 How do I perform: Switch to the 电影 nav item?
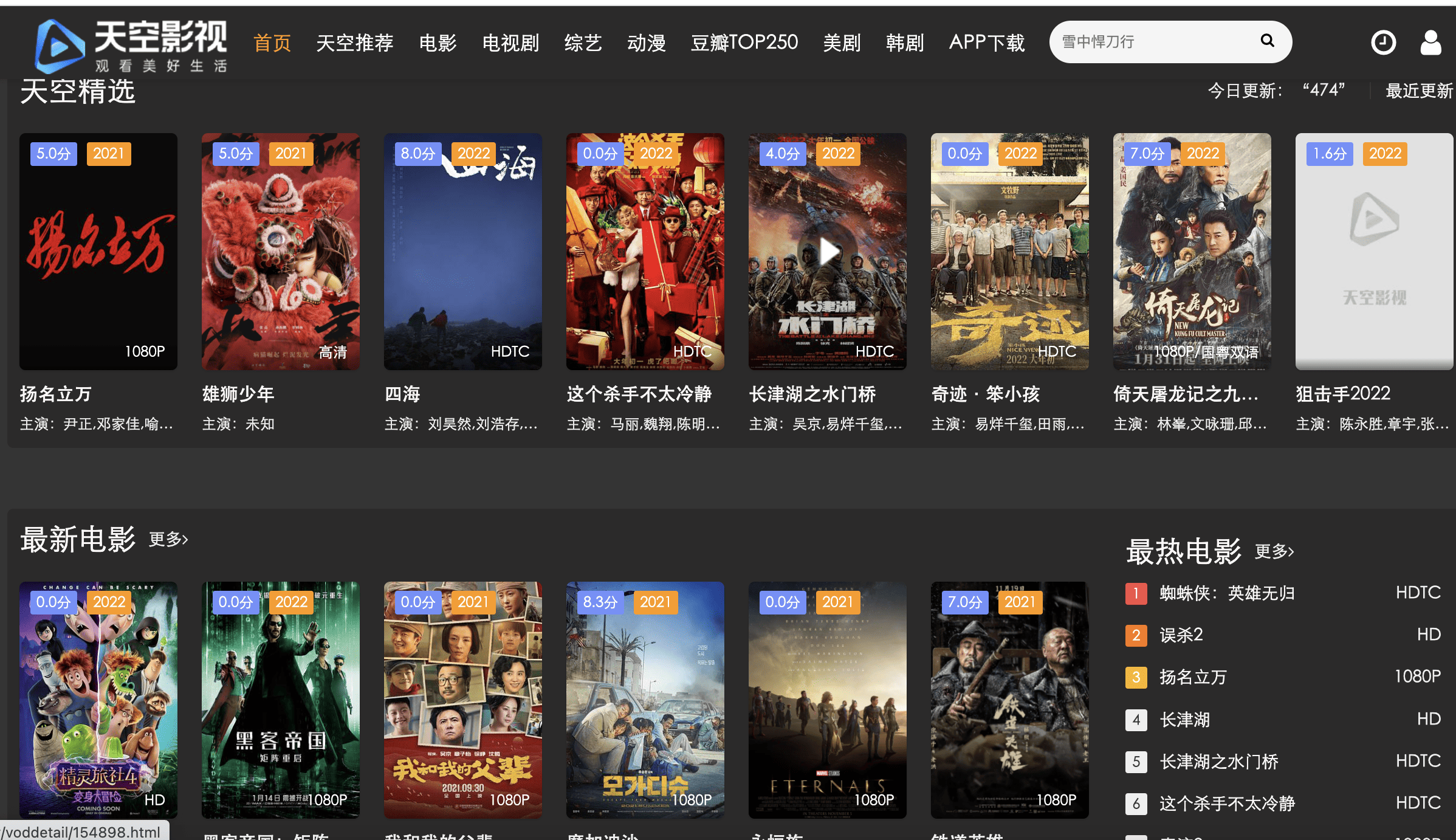click(x=438, y=43)
